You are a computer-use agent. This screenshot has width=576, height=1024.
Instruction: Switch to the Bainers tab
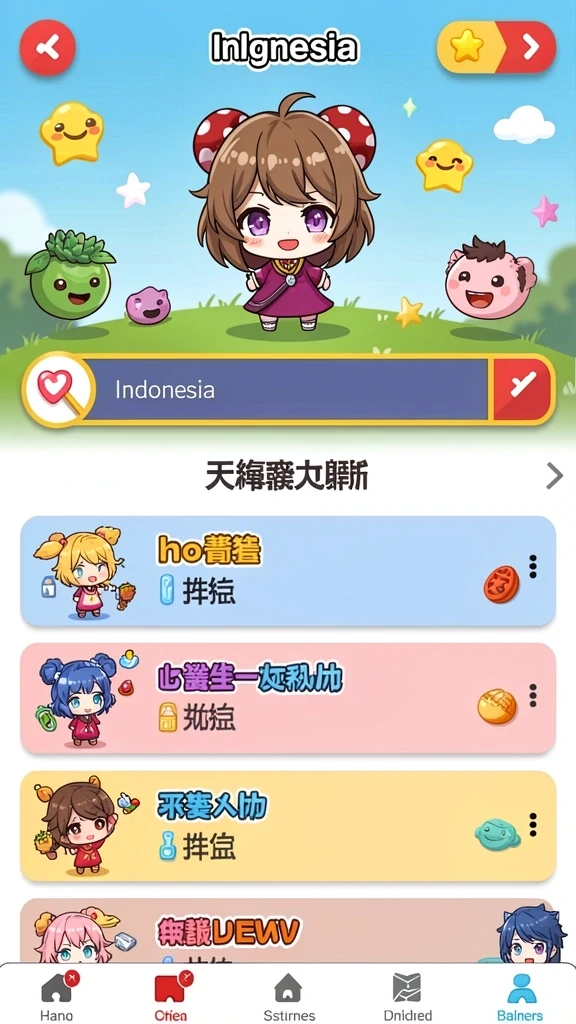(x=520, y=995)
